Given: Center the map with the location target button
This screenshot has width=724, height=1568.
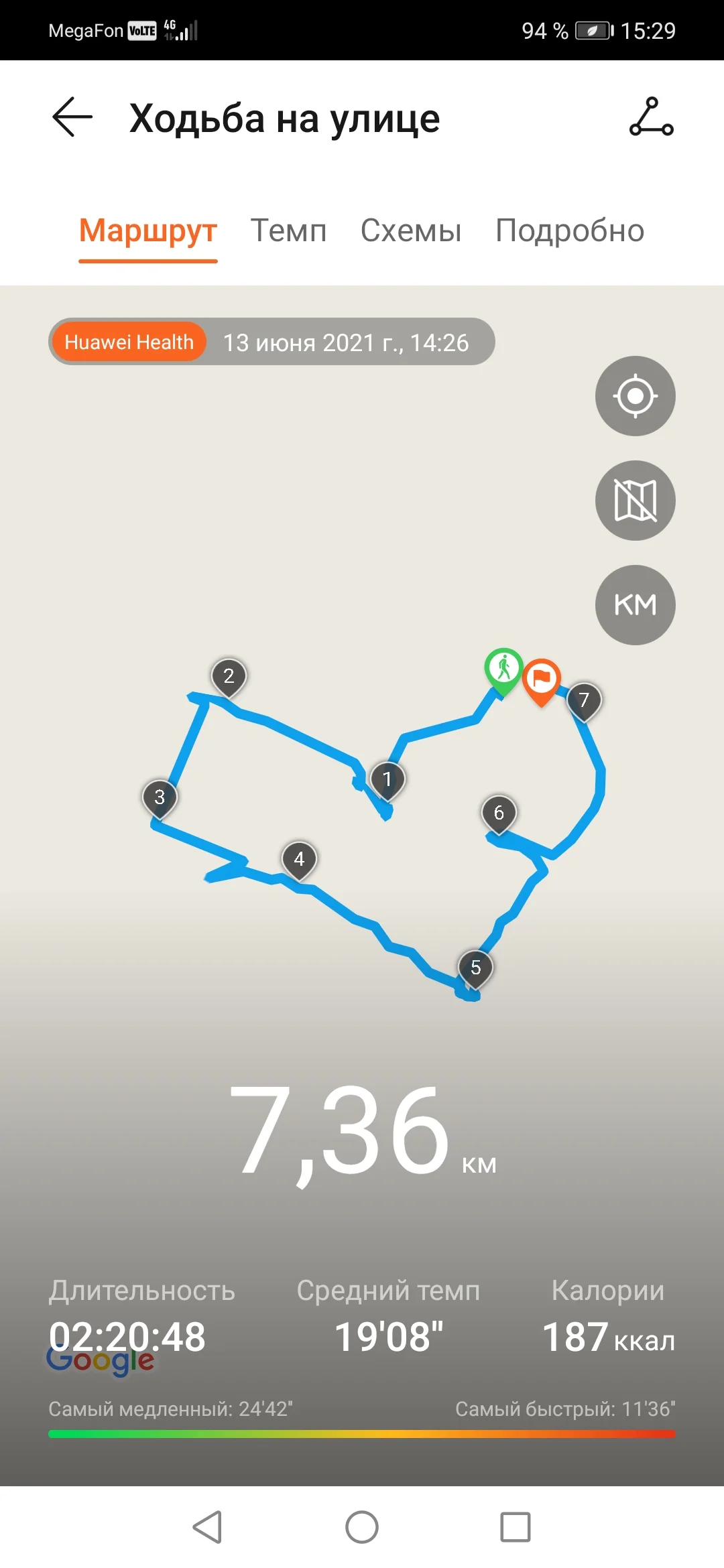Looking at the screenshot, I should (x=635, y=396).
